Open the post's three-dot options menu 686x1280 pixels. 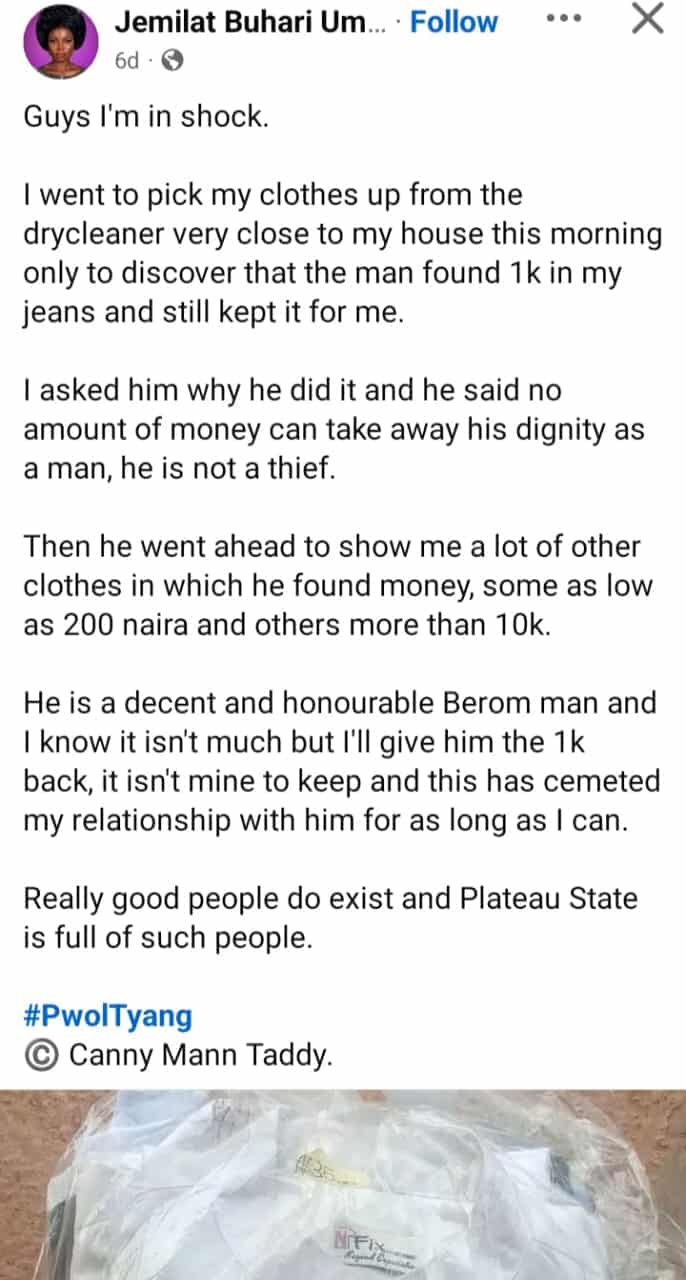[x=567, y=20]
